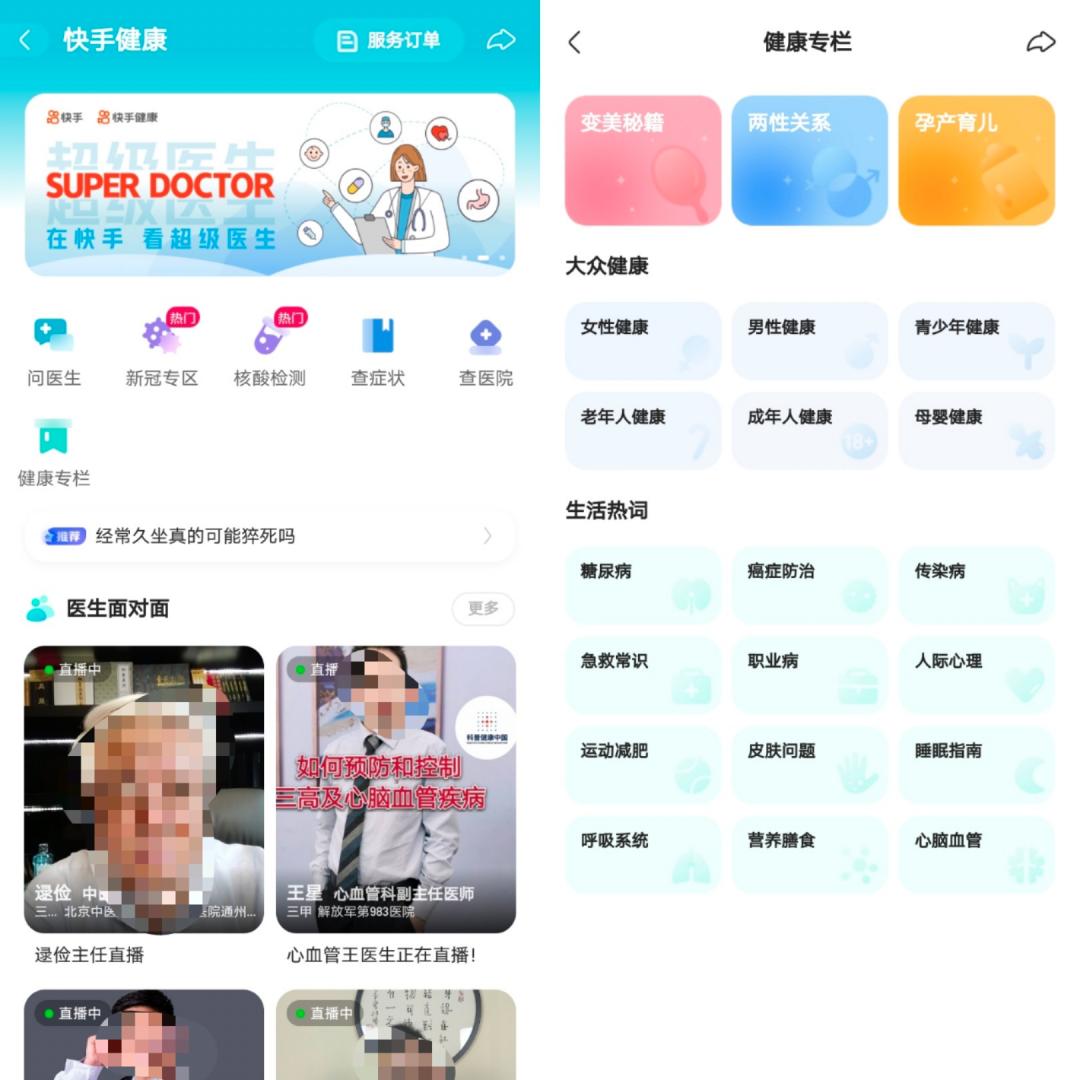
Task: Open 新冠专区 section
Action: [161, 351]
